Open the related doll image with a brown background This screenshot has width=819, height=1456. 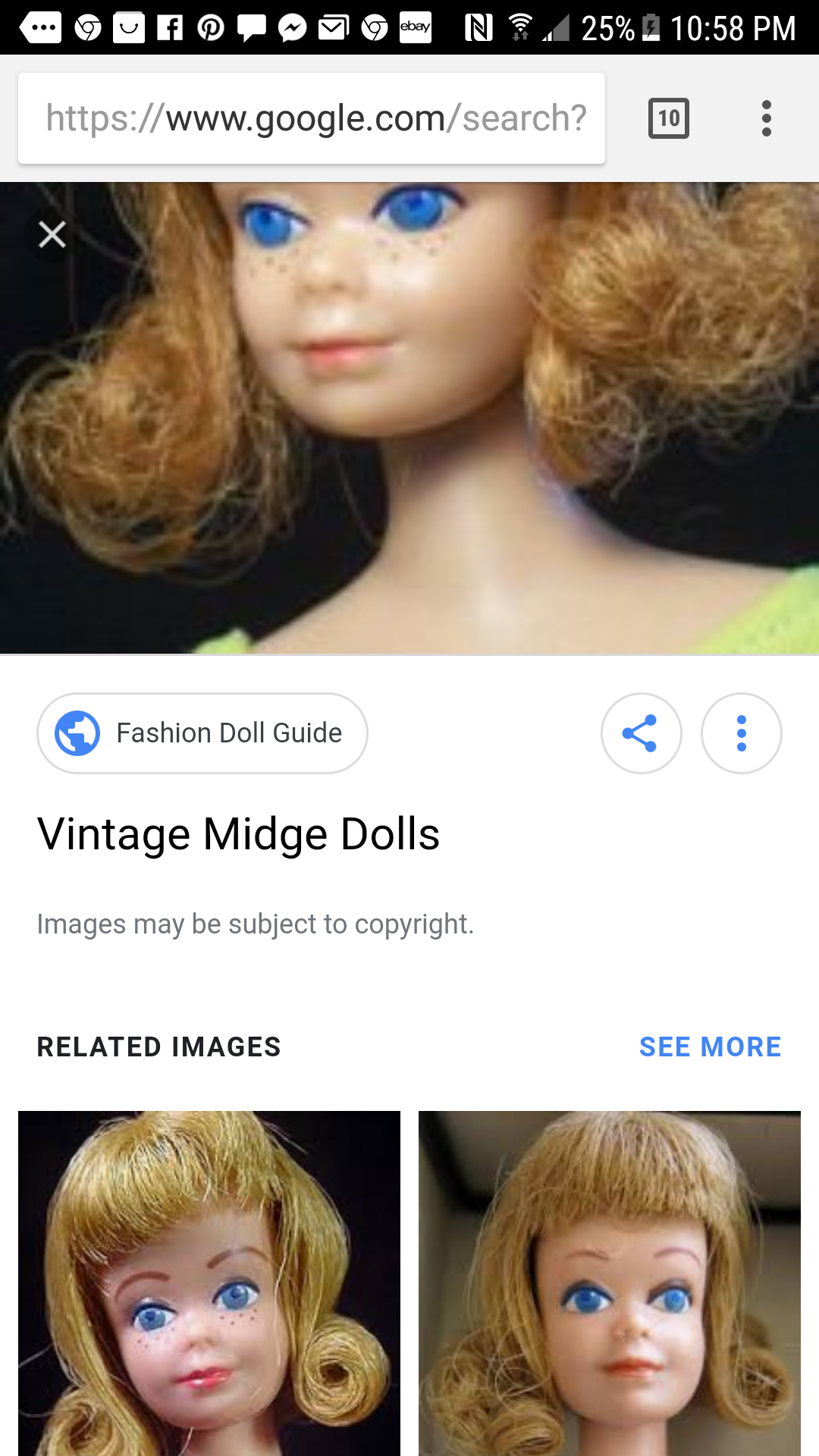pyautogui.click(x=609, y=1282)
